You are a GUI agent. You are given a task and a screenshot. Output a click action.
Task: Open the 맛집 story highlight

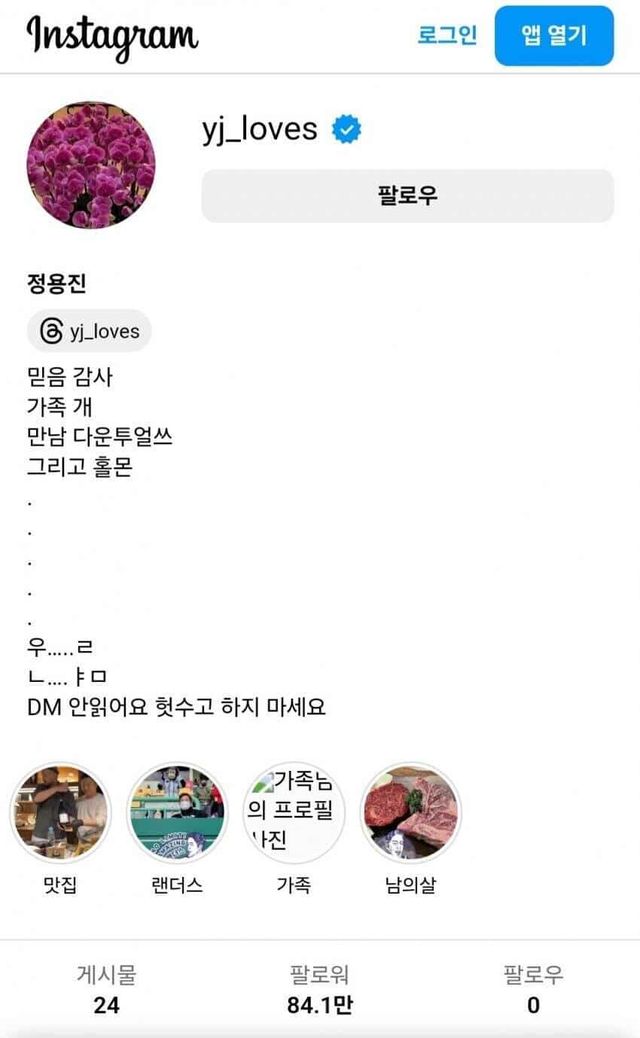[60, 812]
